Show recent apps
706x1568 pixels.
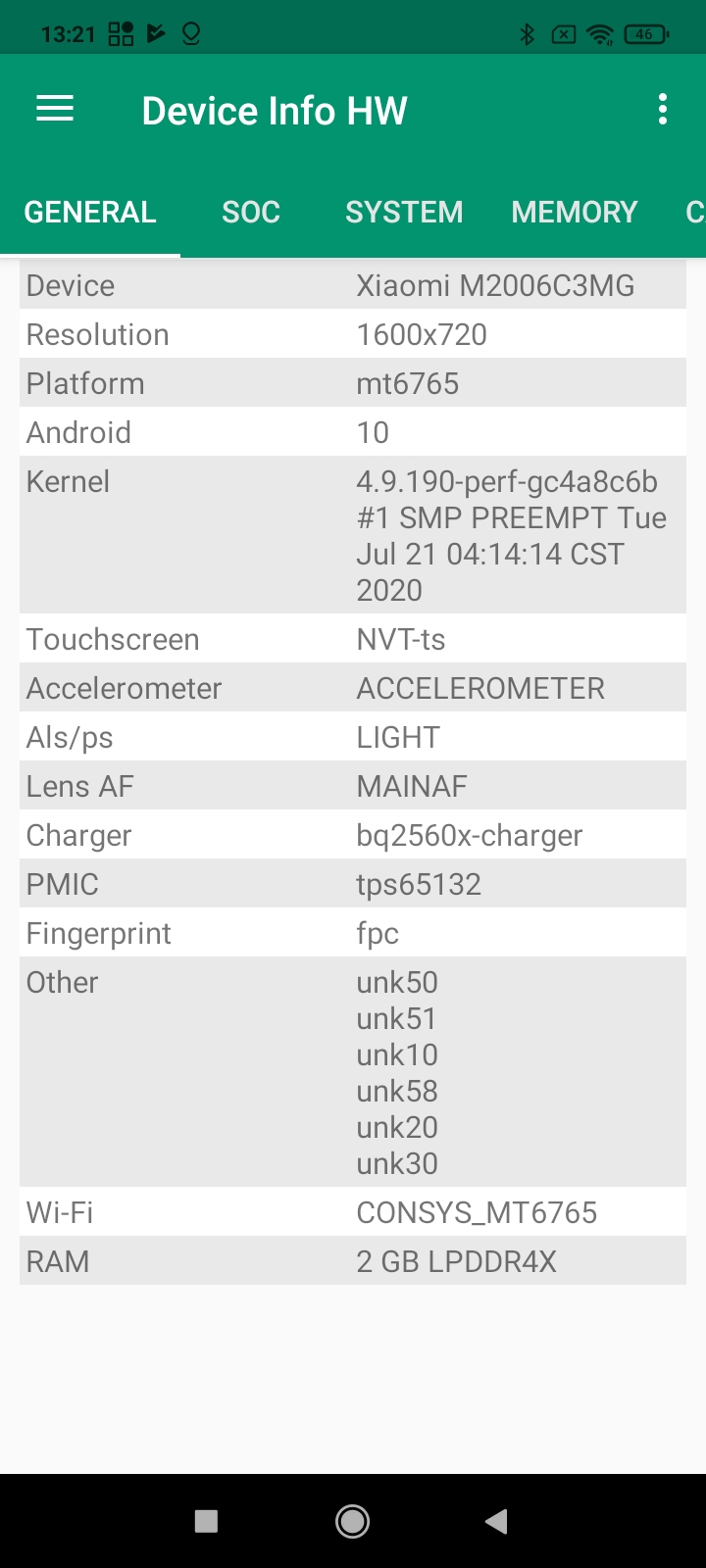coord(206,1521)
